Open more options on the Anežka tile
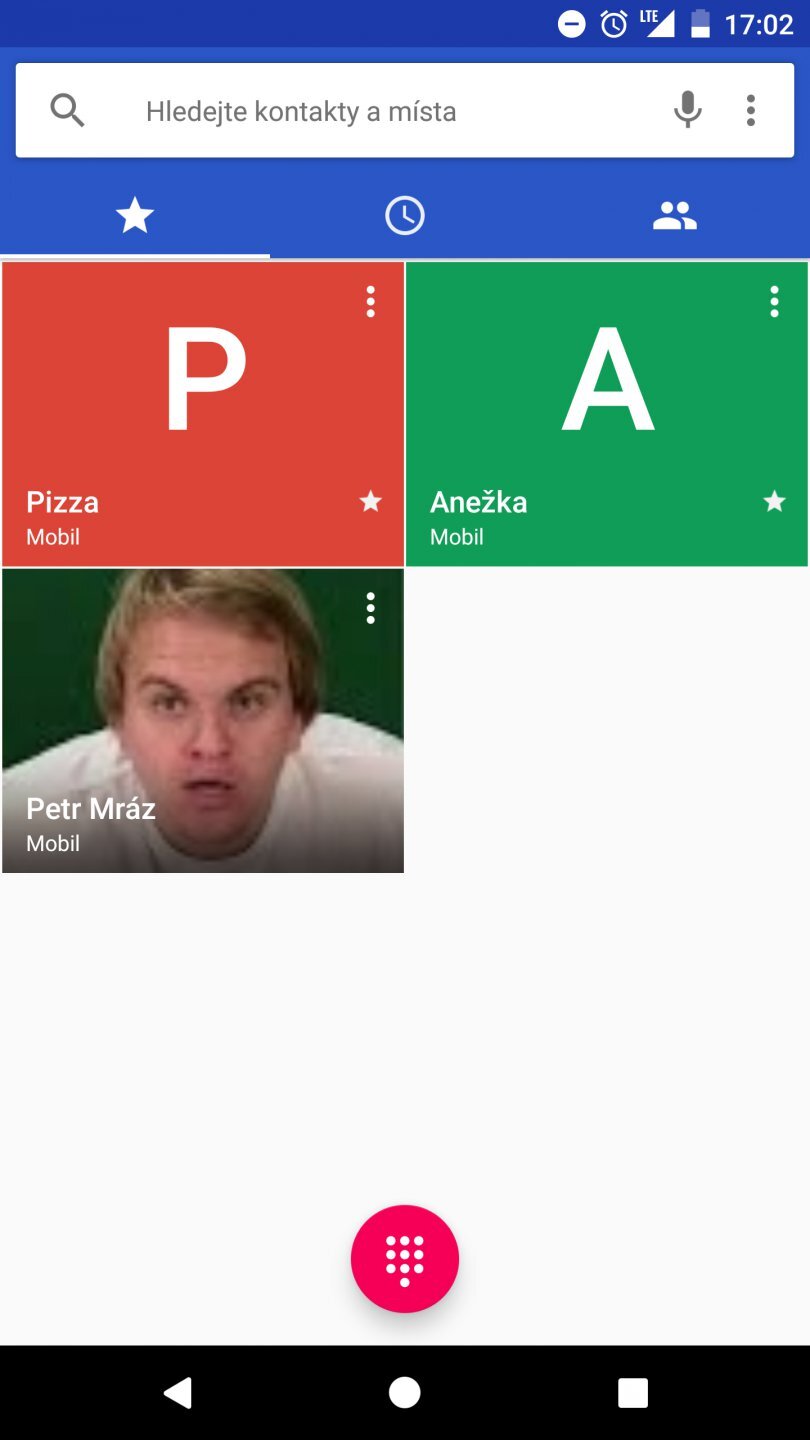Viewport: 810px width, 1440px height. coord(774,301)
